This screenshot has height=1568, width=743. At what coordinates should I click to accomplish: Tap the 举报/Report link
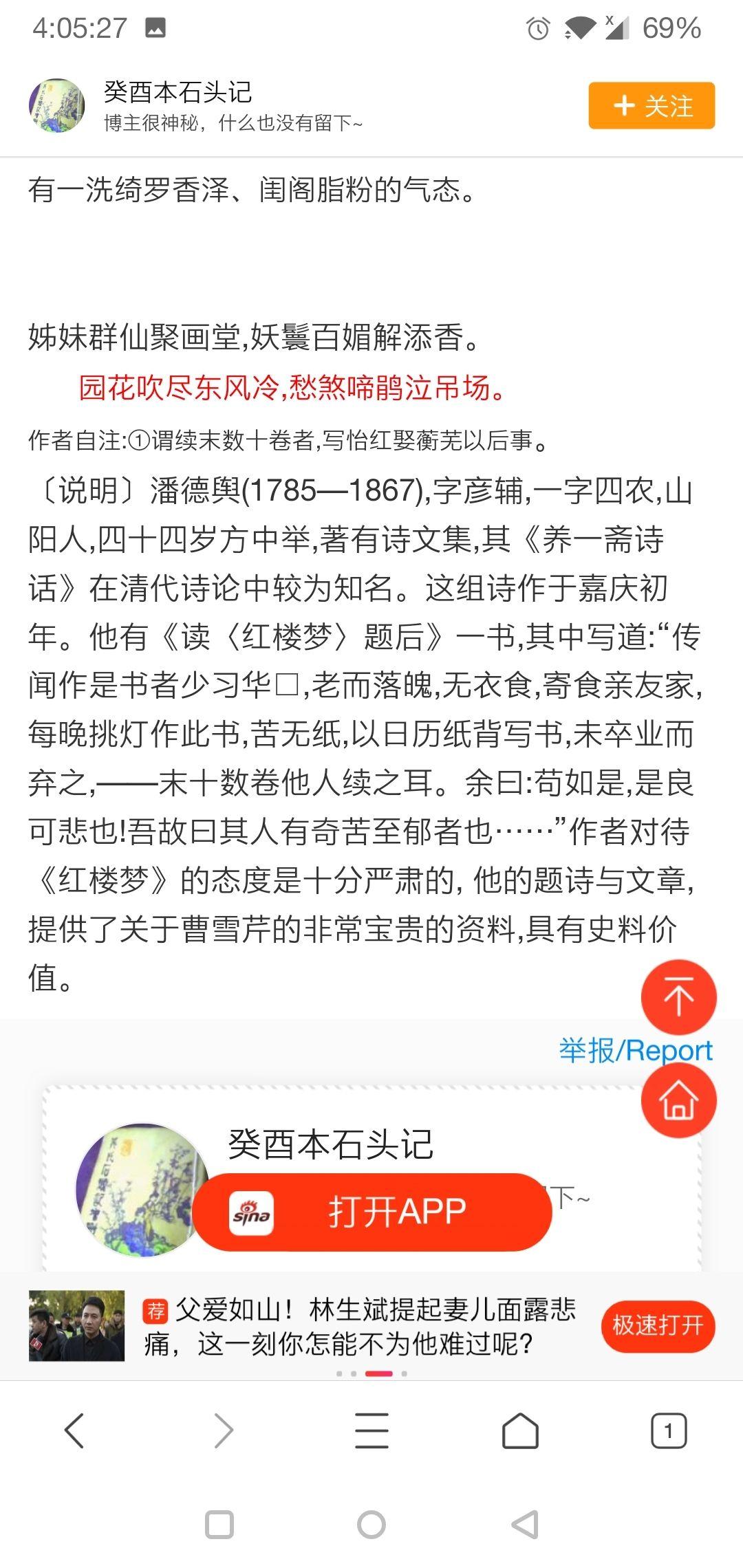pos(634,1051)
